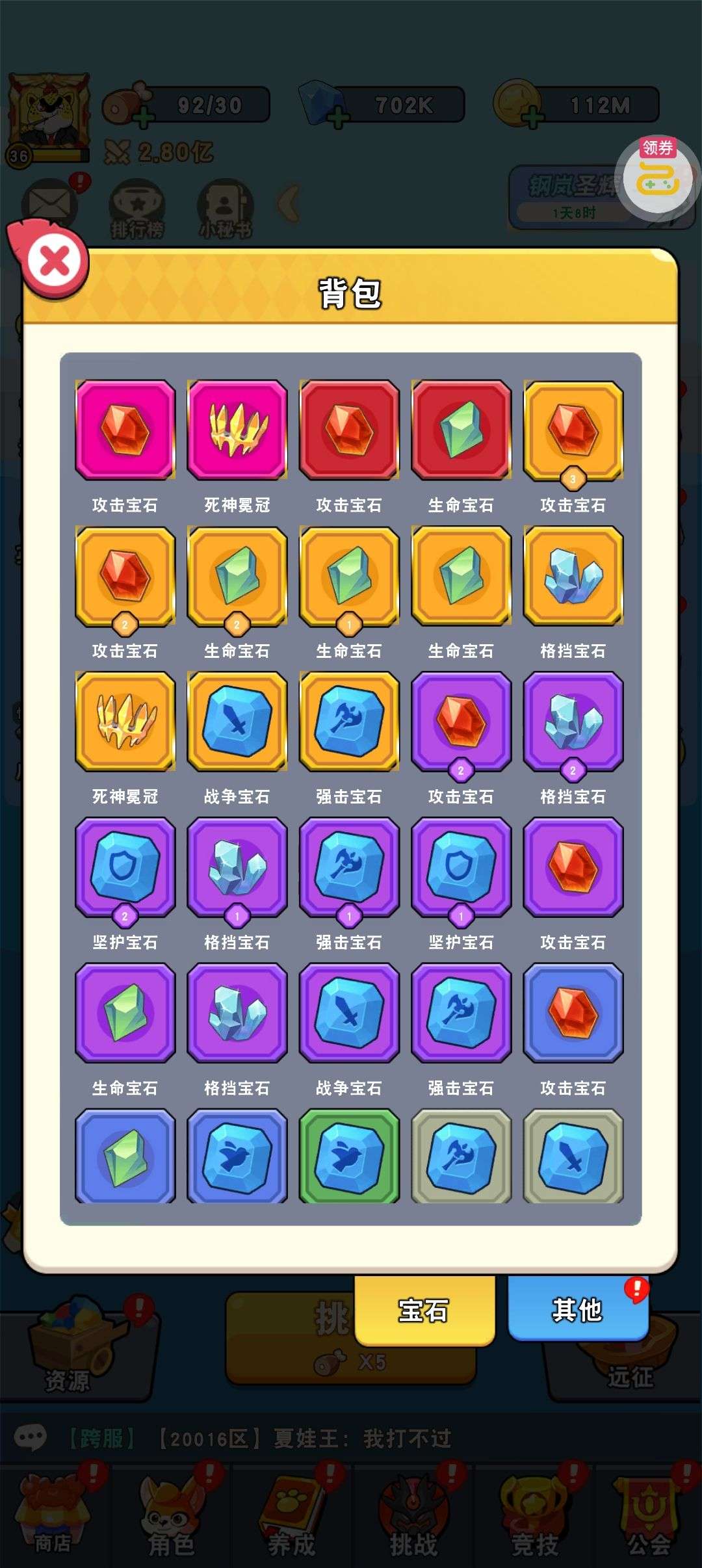The image size is (702, 1568).
Task: Select the orange 强击宝石 axe gem
Action: coord(349,721)
